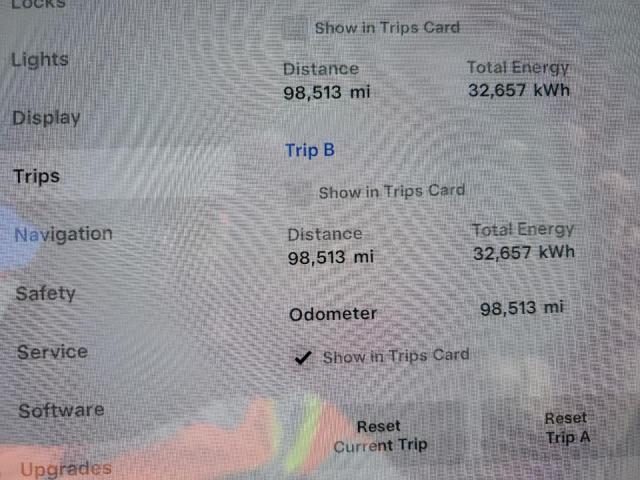Open the Software settings section
The height and width of the screenshot is (480, 640).
click(61, 410)
